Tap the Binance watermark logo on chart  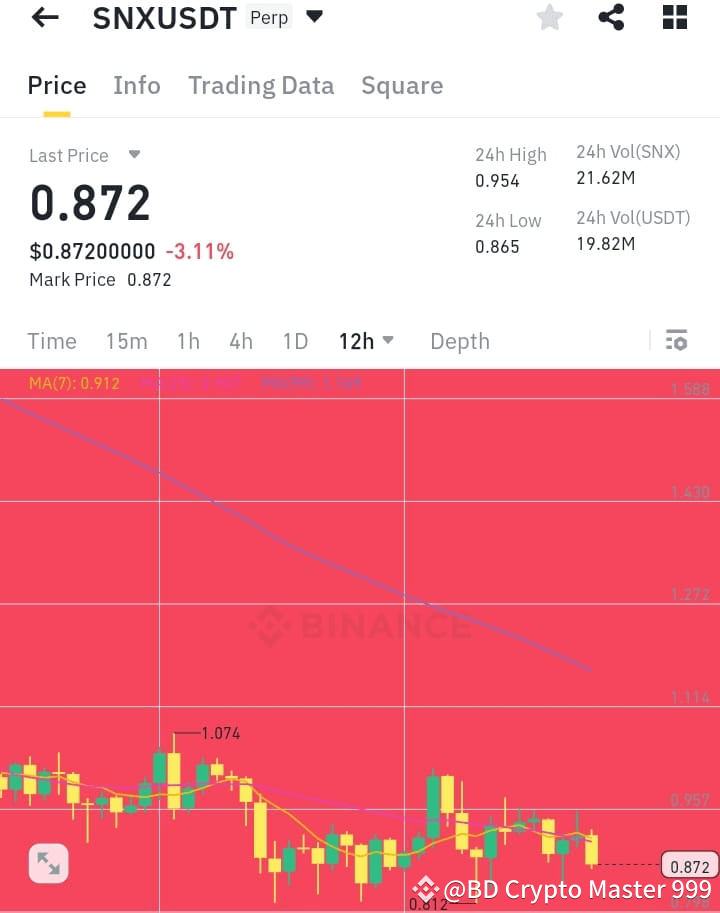370,627
